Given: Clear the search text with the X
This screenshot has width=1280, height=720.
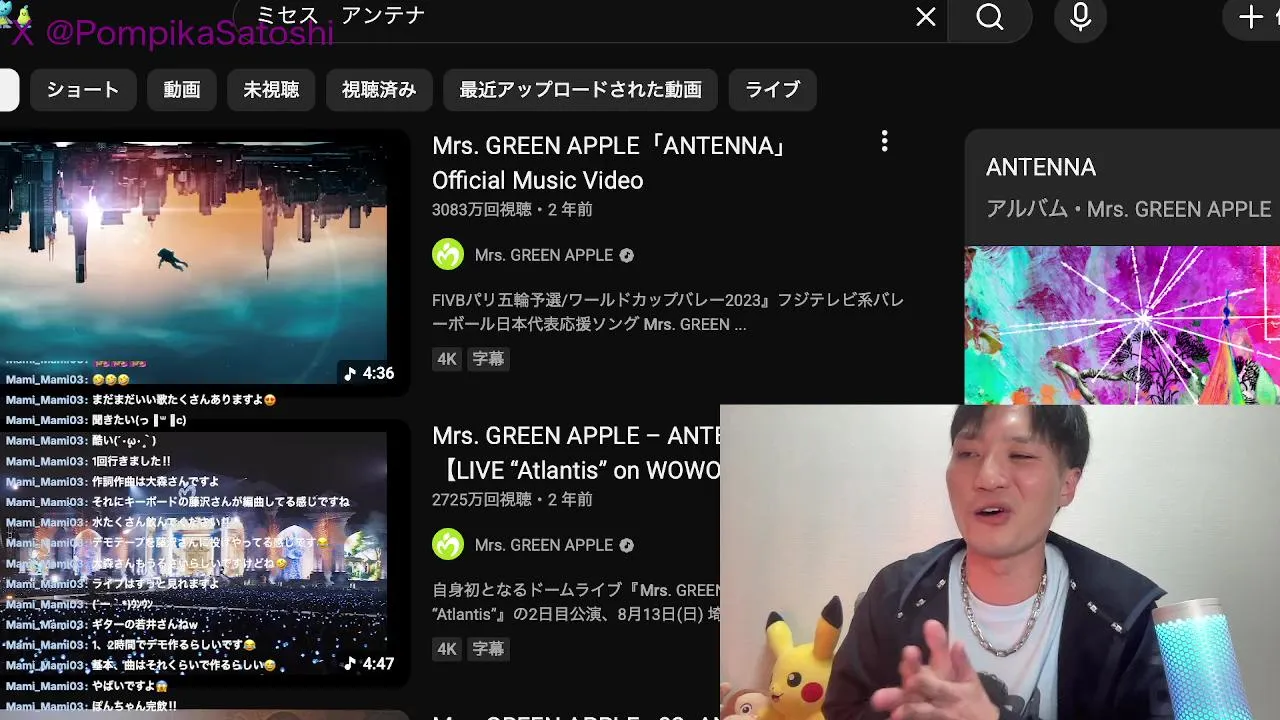Looking at the screenshot, I should click(x=926, y=17).
